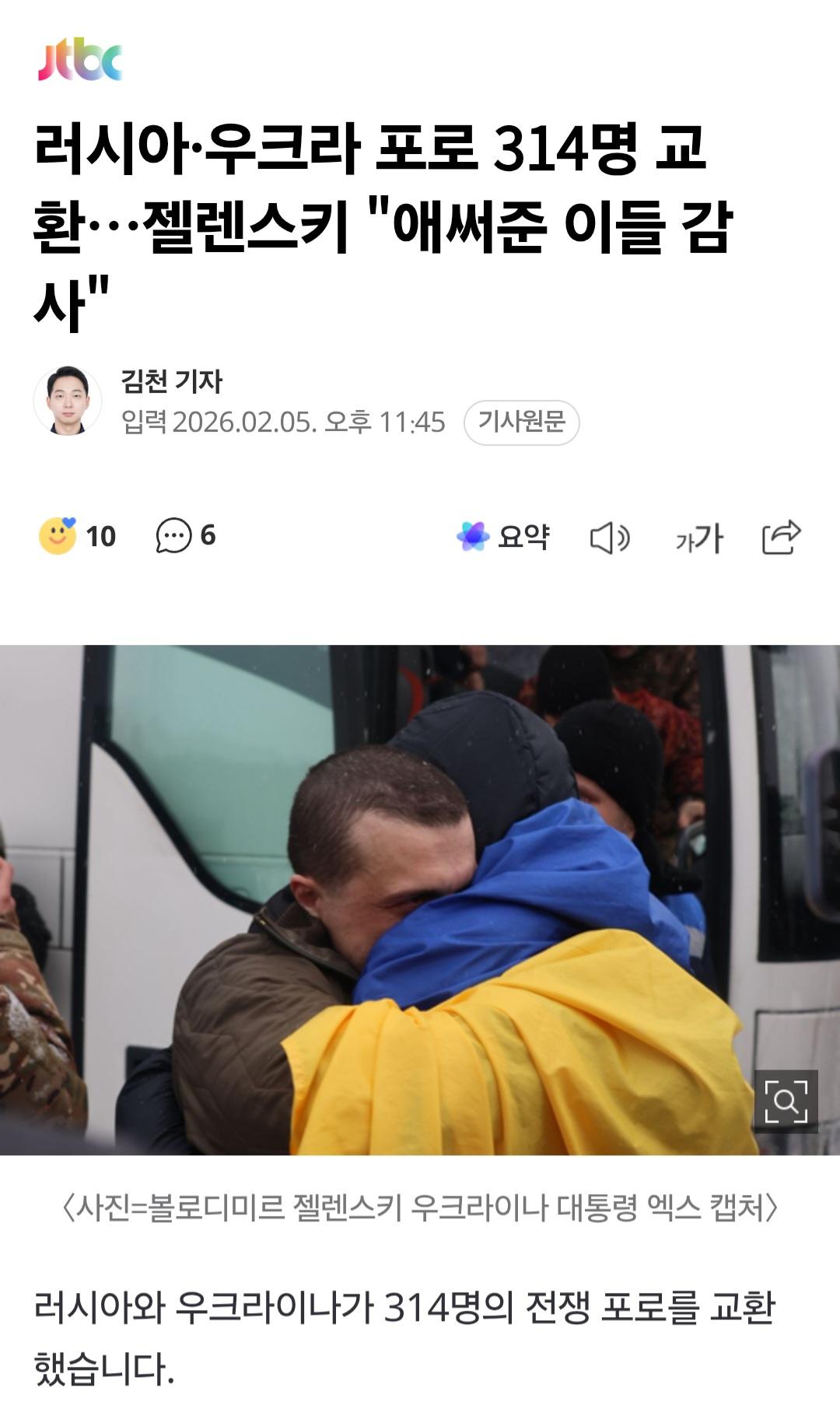Show the AI 요약 summary
Viewport: 840px width, 1419px height.
tap(503, 537)
